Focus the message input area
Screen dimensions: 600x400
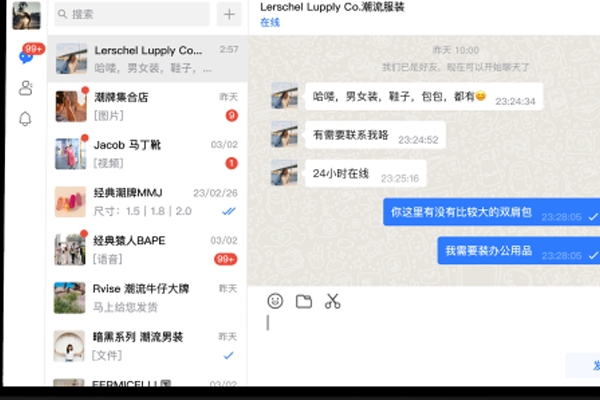tap(420, 335)
